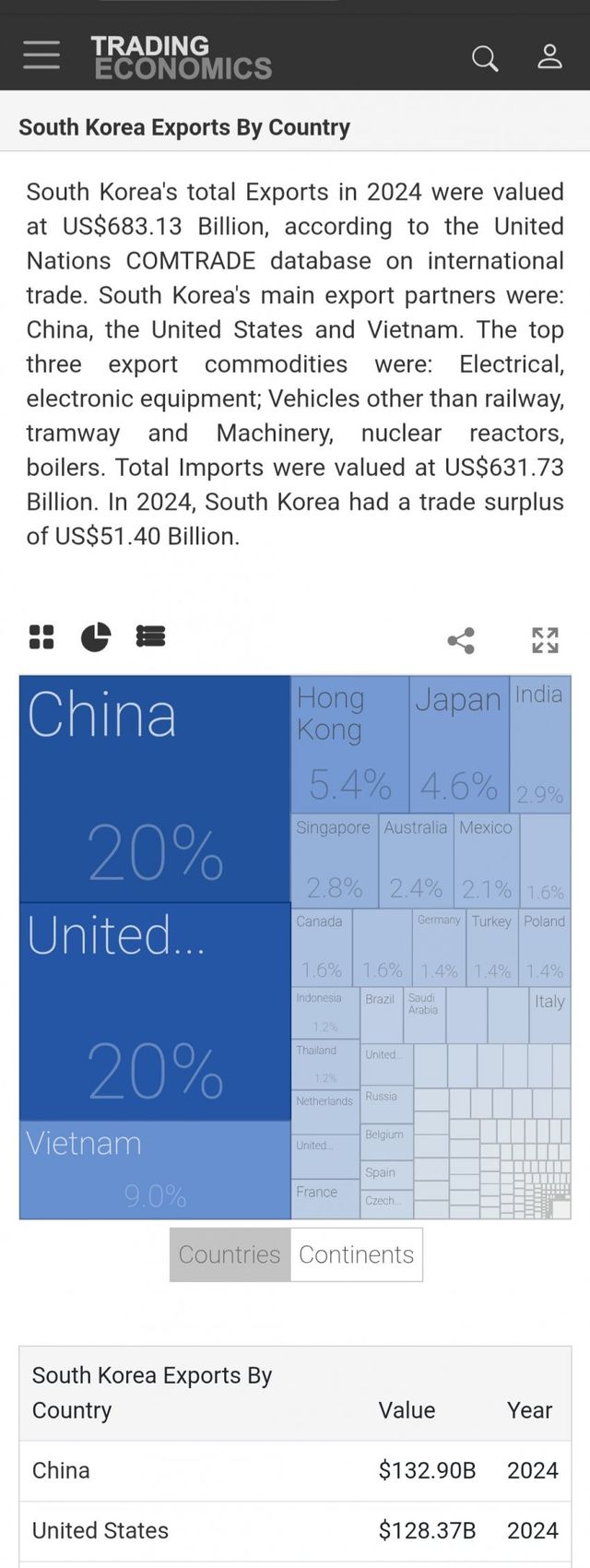Screen dimensions: 590x1568
Task: Select the Hong Kong tile in the treemap
Action: tap(349, 743)
